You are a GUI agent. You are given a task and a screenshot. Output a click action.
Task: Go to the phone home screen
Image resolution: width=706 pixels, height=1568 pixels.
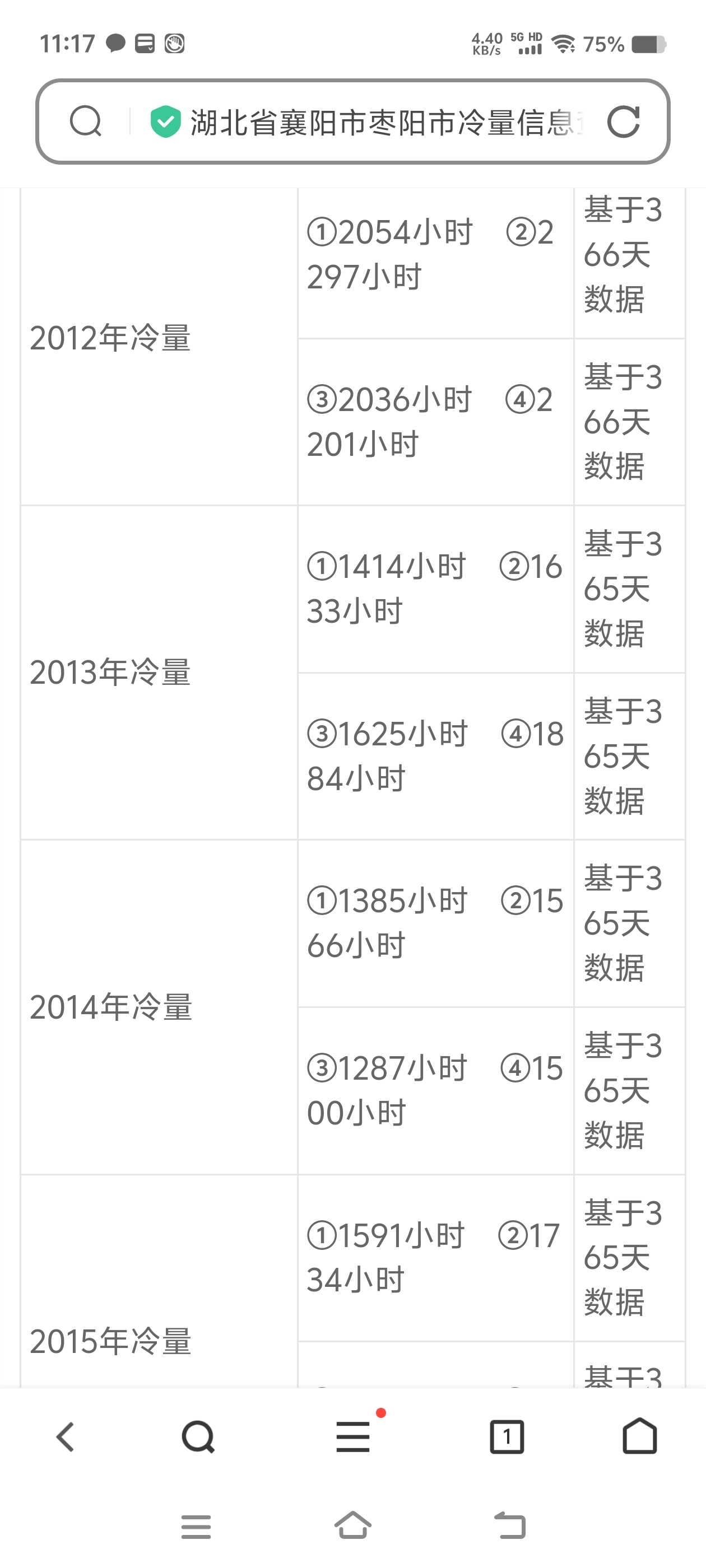tap(354, 1525)
